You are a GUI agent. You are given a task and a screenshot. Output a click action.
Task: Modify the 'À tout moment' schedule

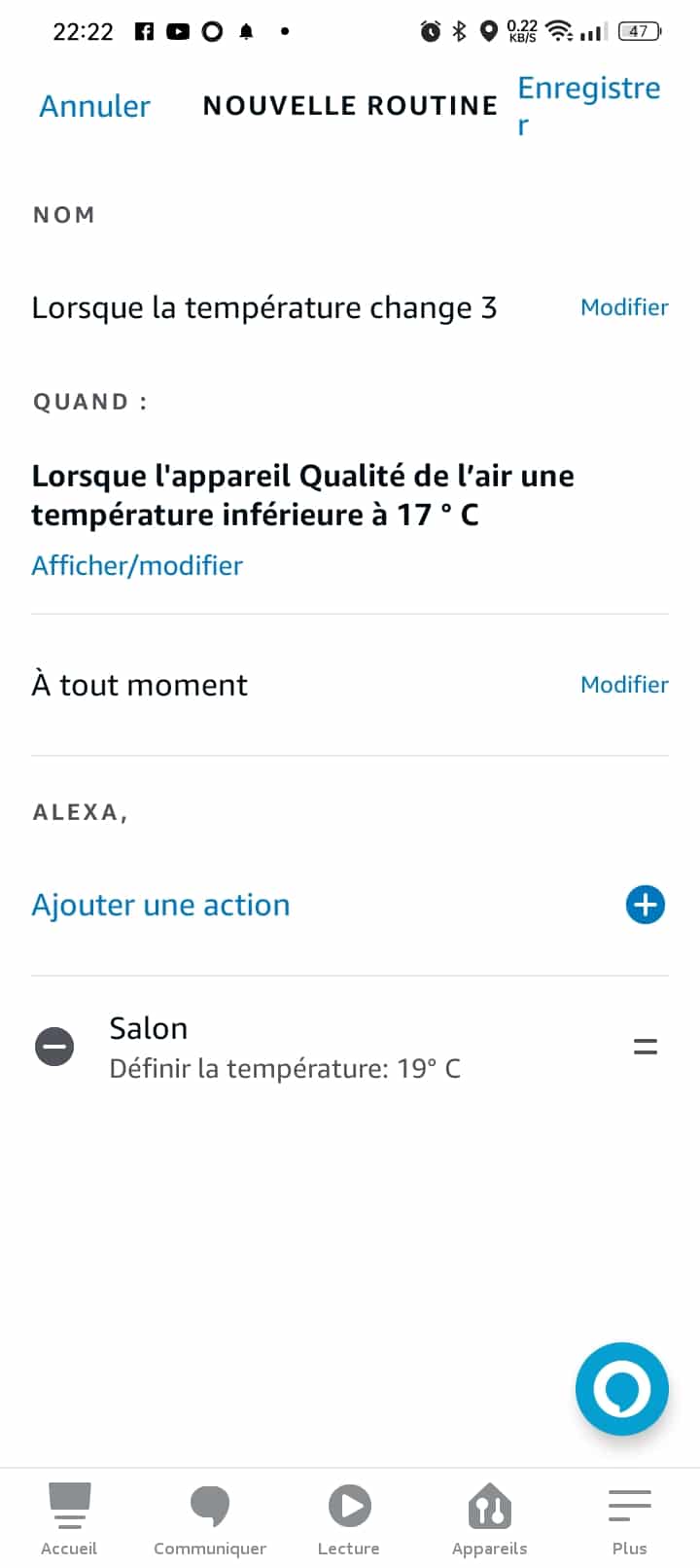click(x=624, y=685)
